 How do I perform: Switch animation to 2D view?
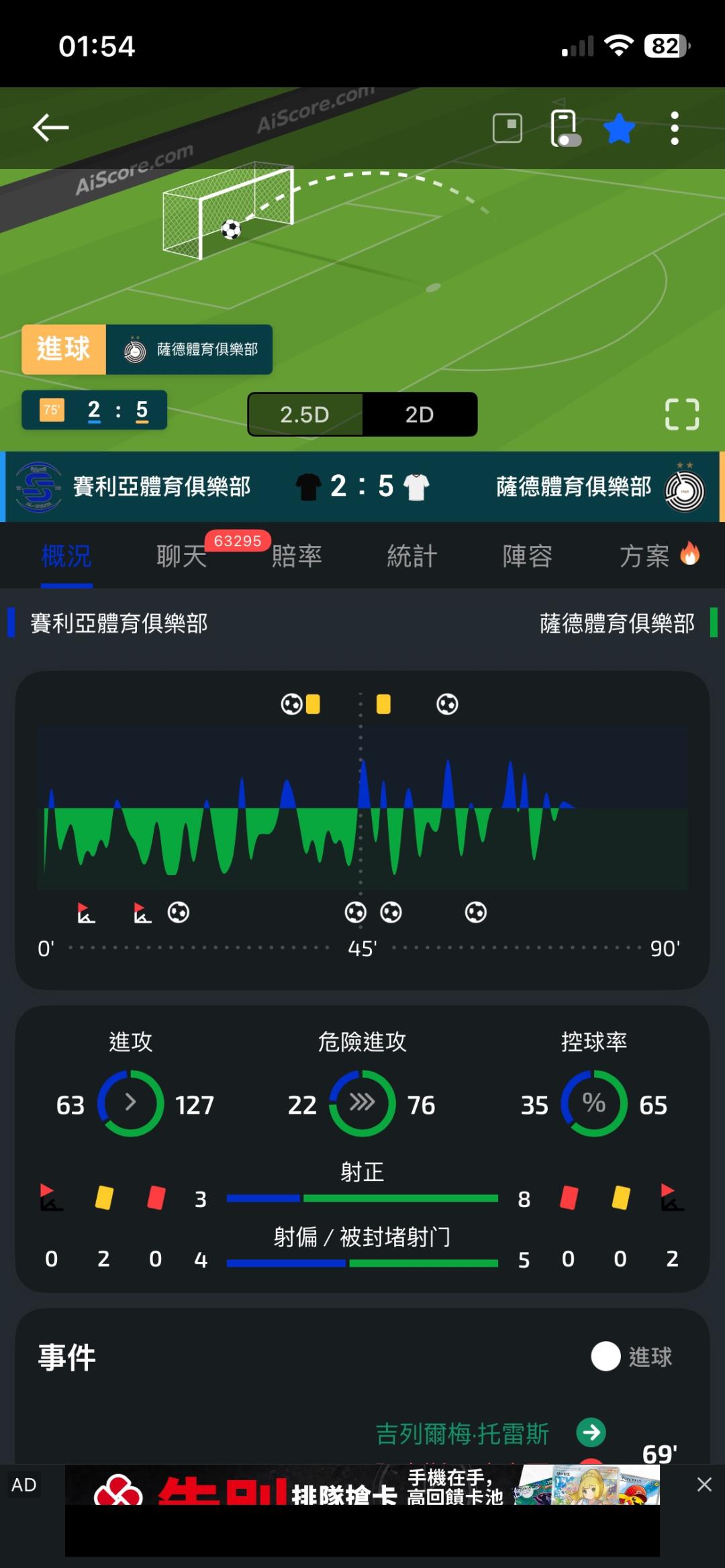420,415
